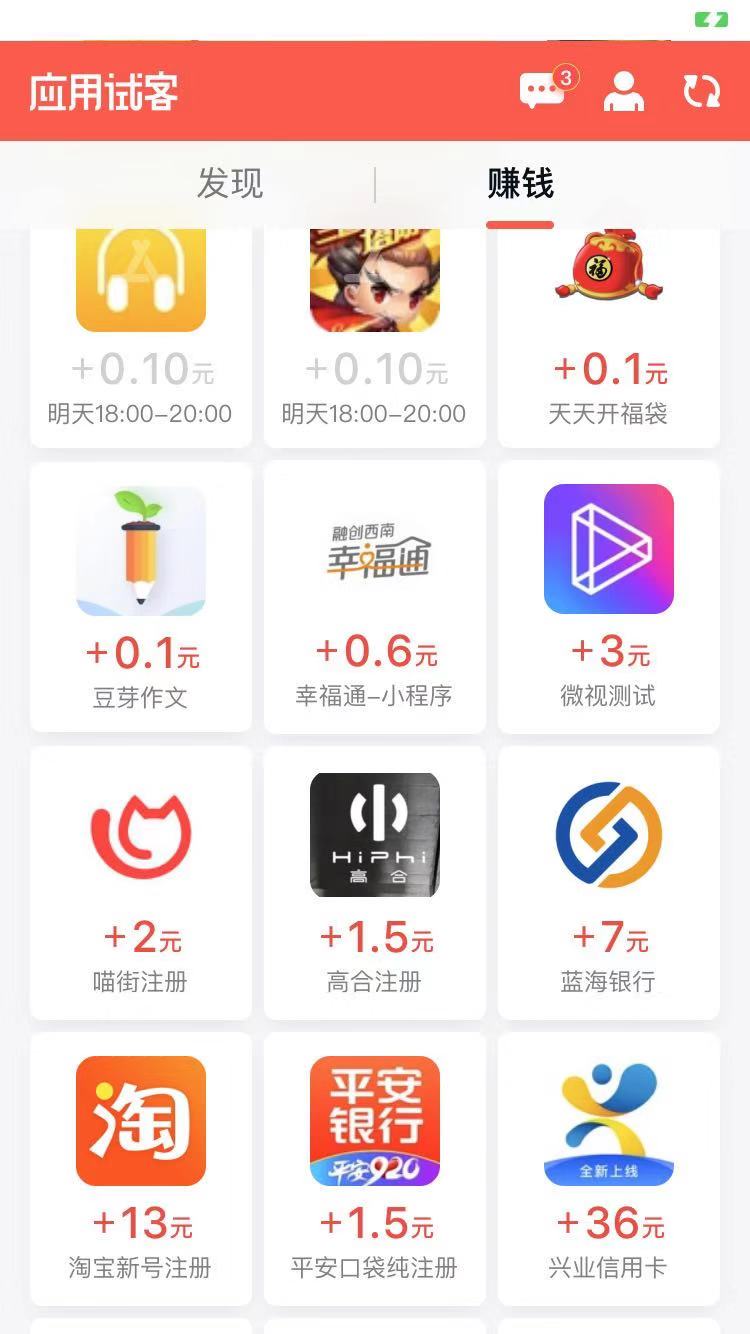
Task: Switch to the 发现 tab
Action: [x=230, y=184]
